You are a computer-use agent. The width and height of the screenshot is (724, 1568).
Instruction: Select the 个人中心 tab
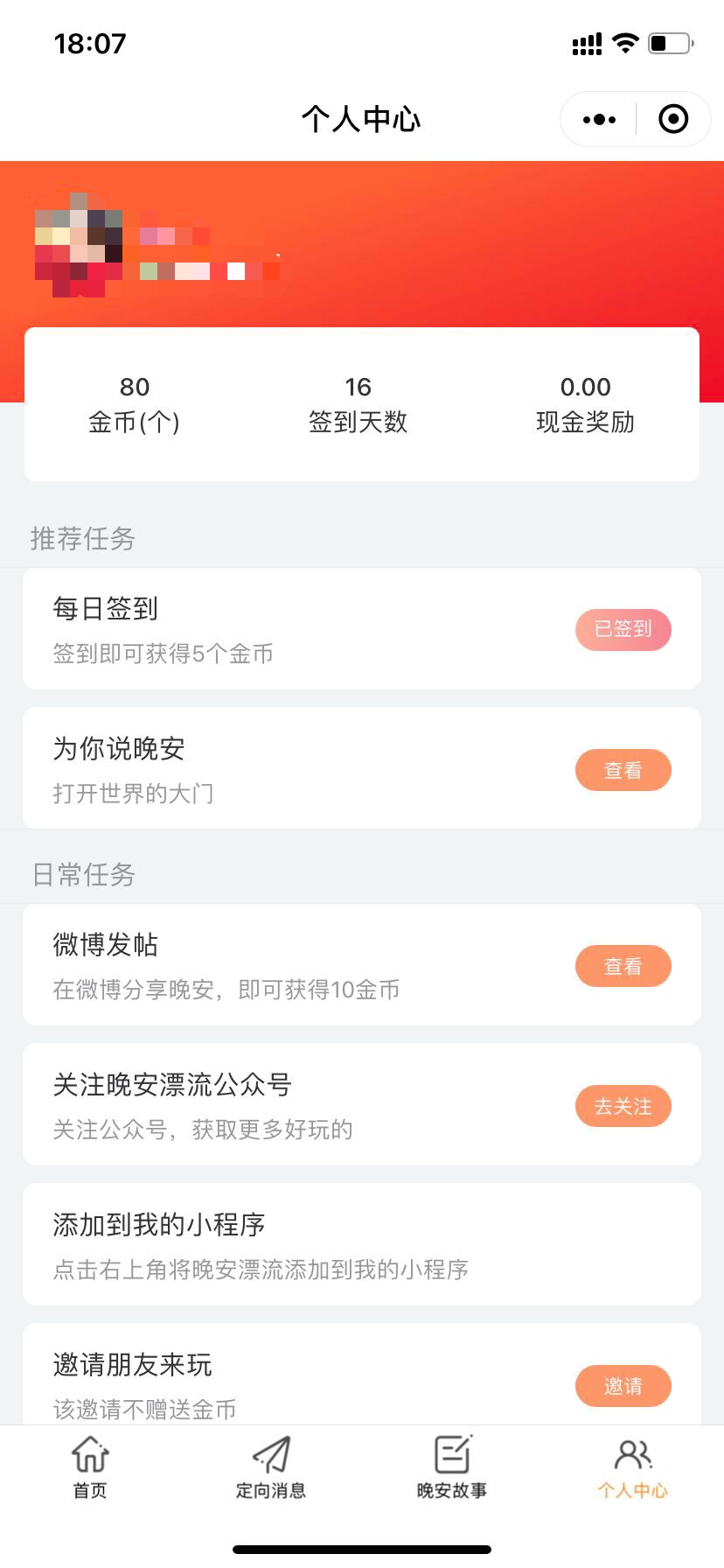pyautogui.click(x=633, y=1467)
